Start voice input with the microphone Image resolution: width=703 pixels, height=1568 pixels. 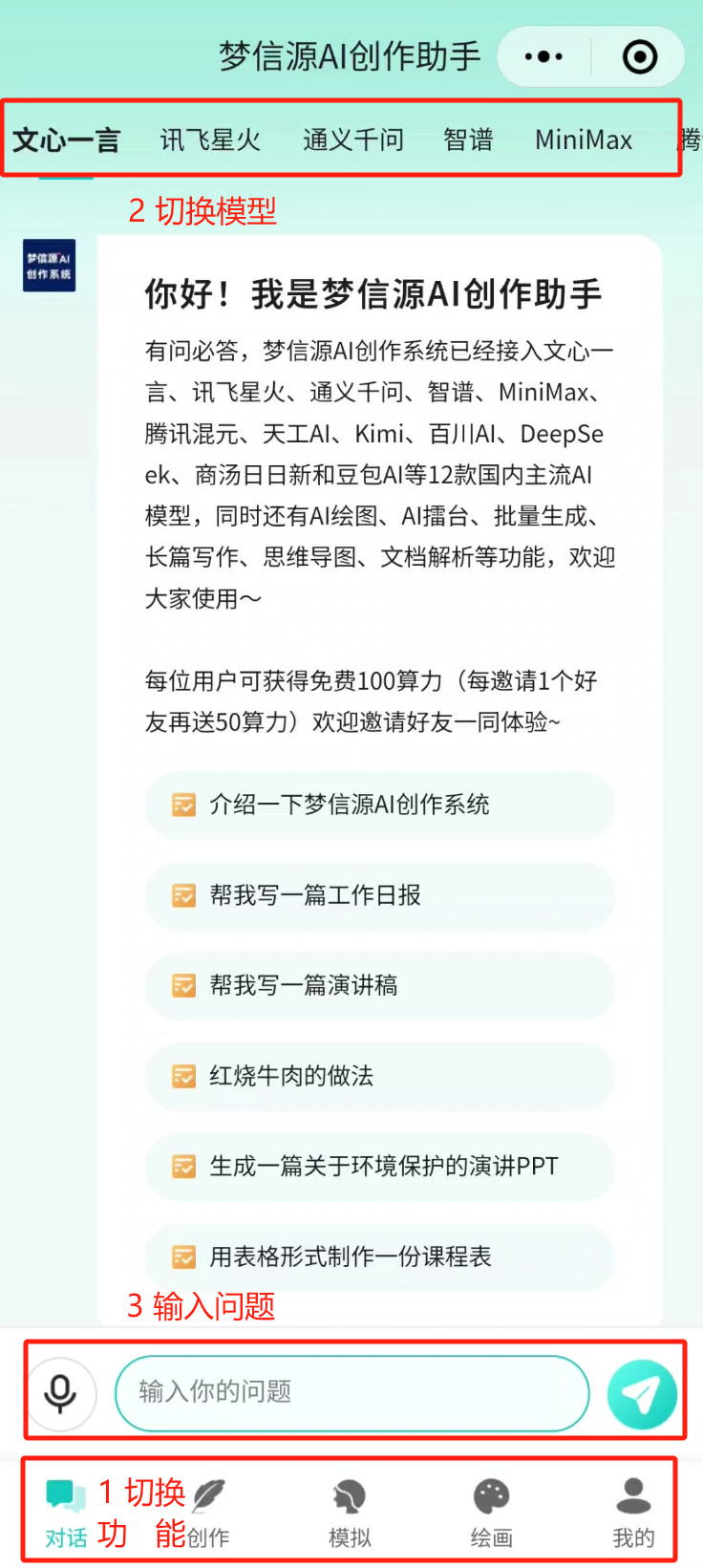pyautogui.click(x=60, y=1391)
